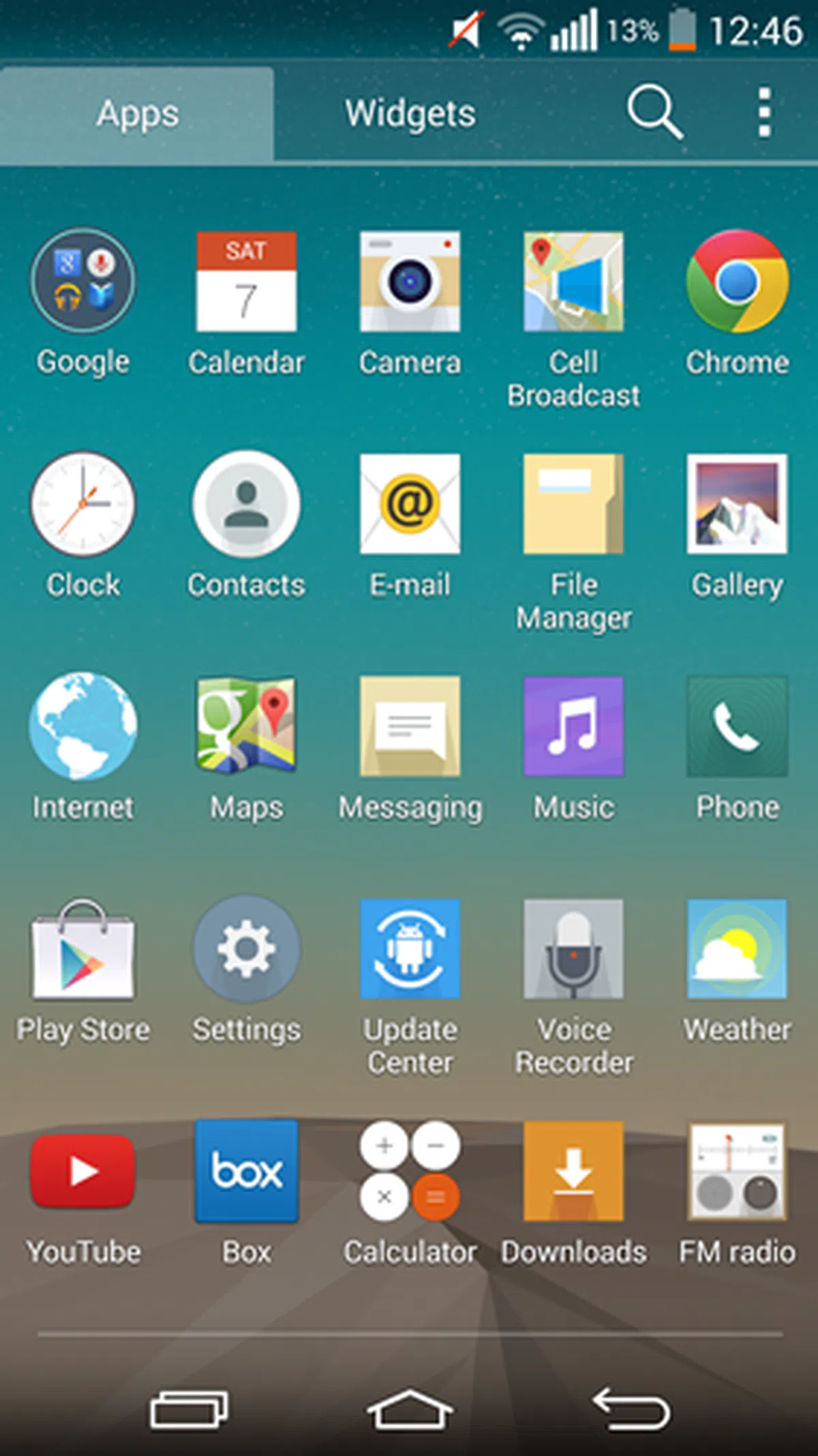Open the Clock app
818x1456 pixels.
(83, 504)
